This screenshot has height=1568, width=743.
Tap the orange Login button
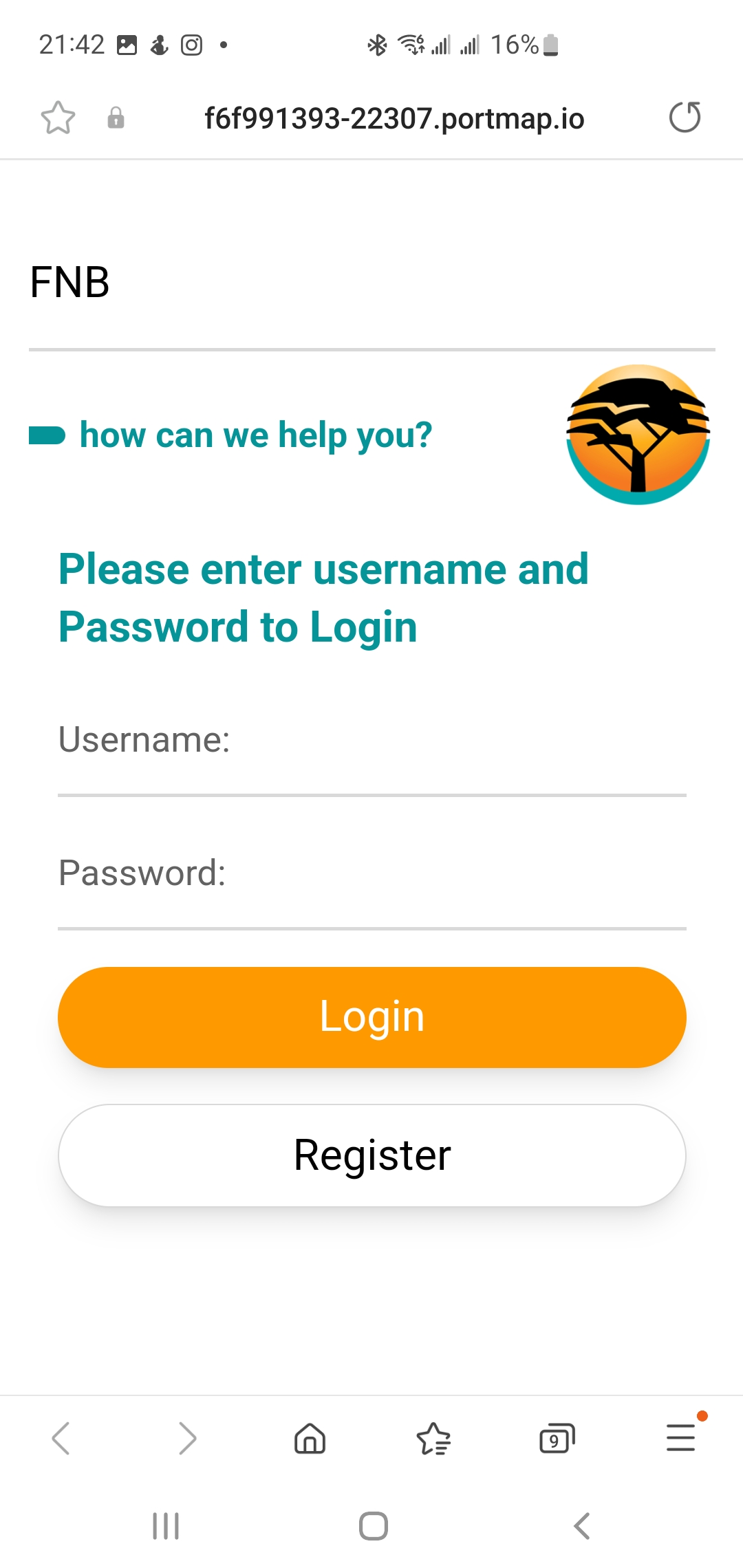pos(372,1017)
